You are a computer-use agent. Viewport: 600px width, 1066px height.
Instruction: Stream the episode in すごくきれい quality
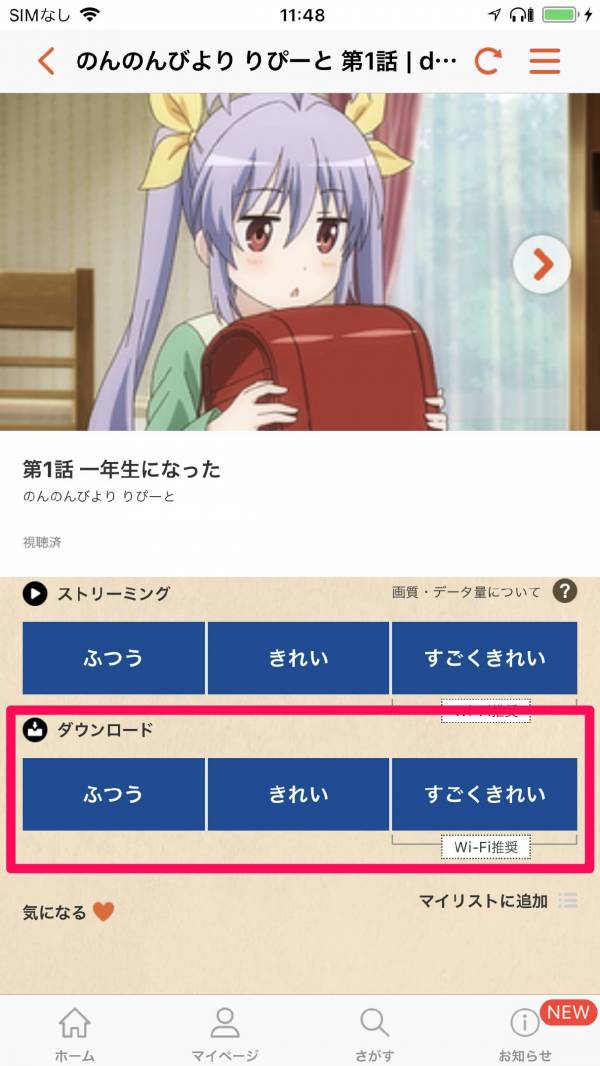point(484,658)
